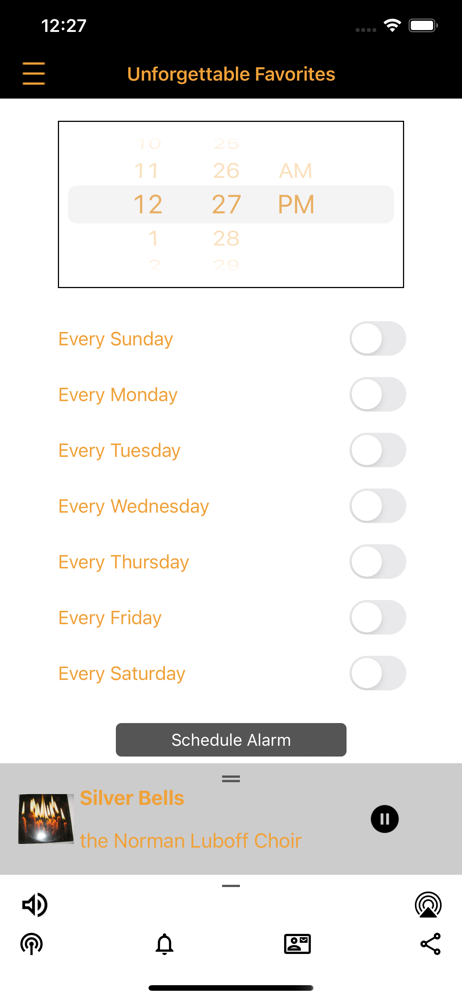Switch on Every Wednesday
The width and height of the screenshot is (462, 1000).
[378, 506]
